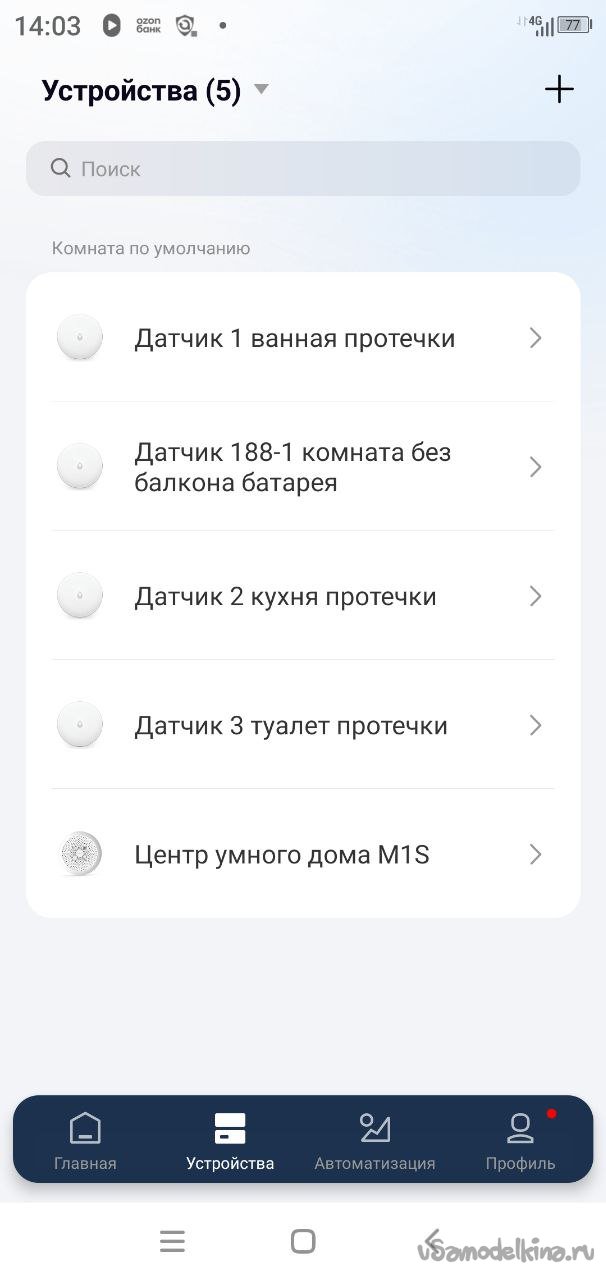Tap the Поиск search field
The image size is (606, 1280).
point(303,169)
